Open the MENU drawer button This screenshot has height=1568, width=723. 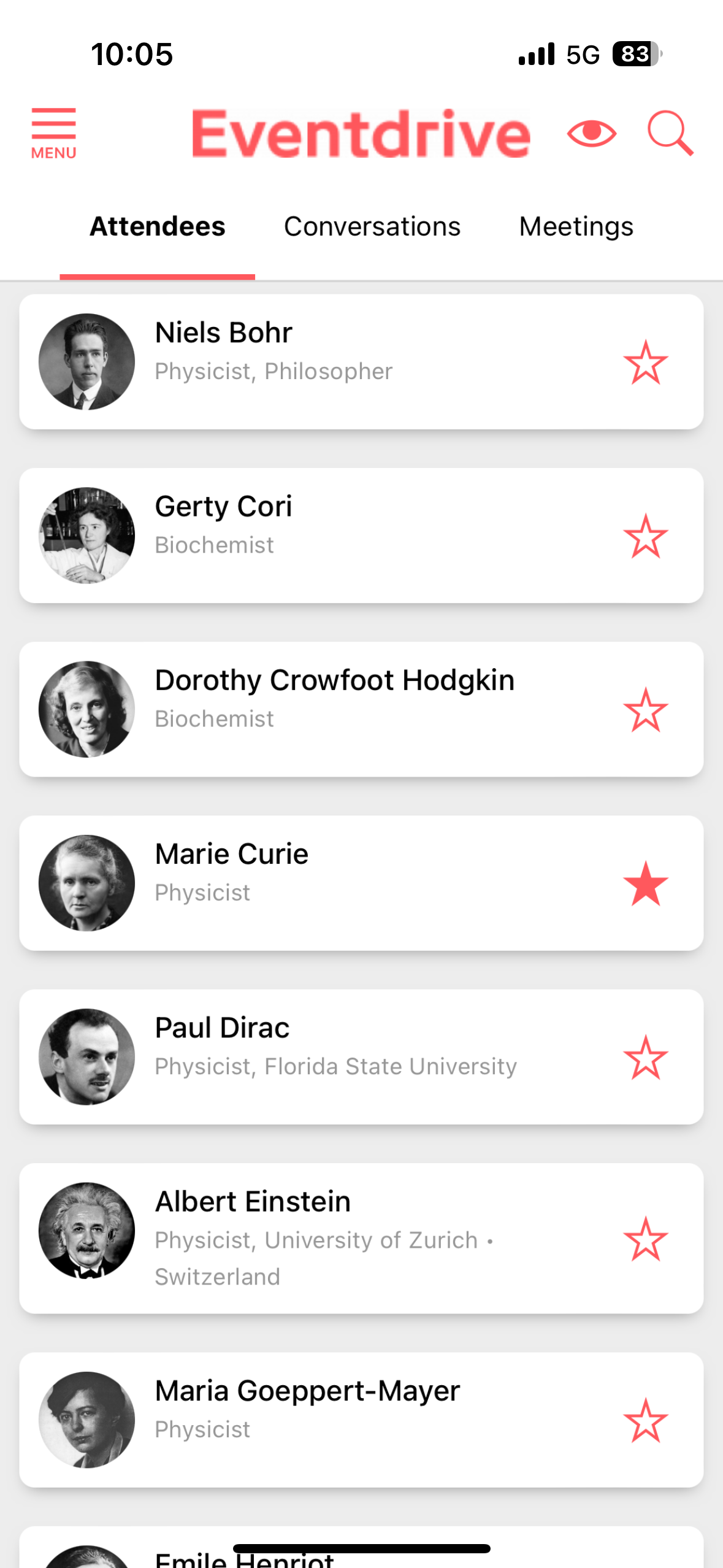54,134
